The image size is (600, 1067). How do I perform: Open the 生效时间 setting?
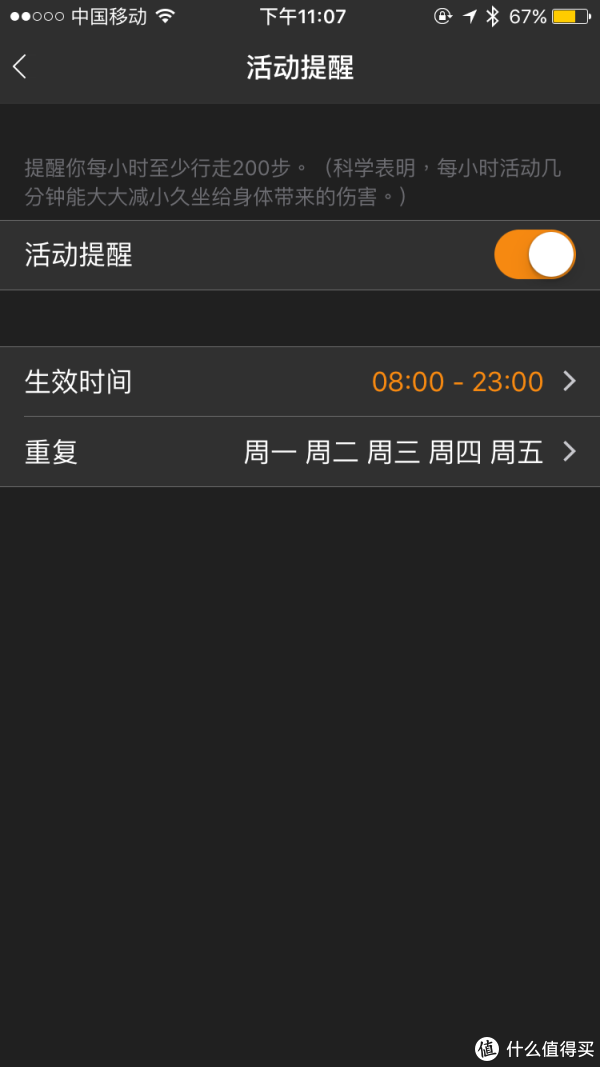click(300, 382)
